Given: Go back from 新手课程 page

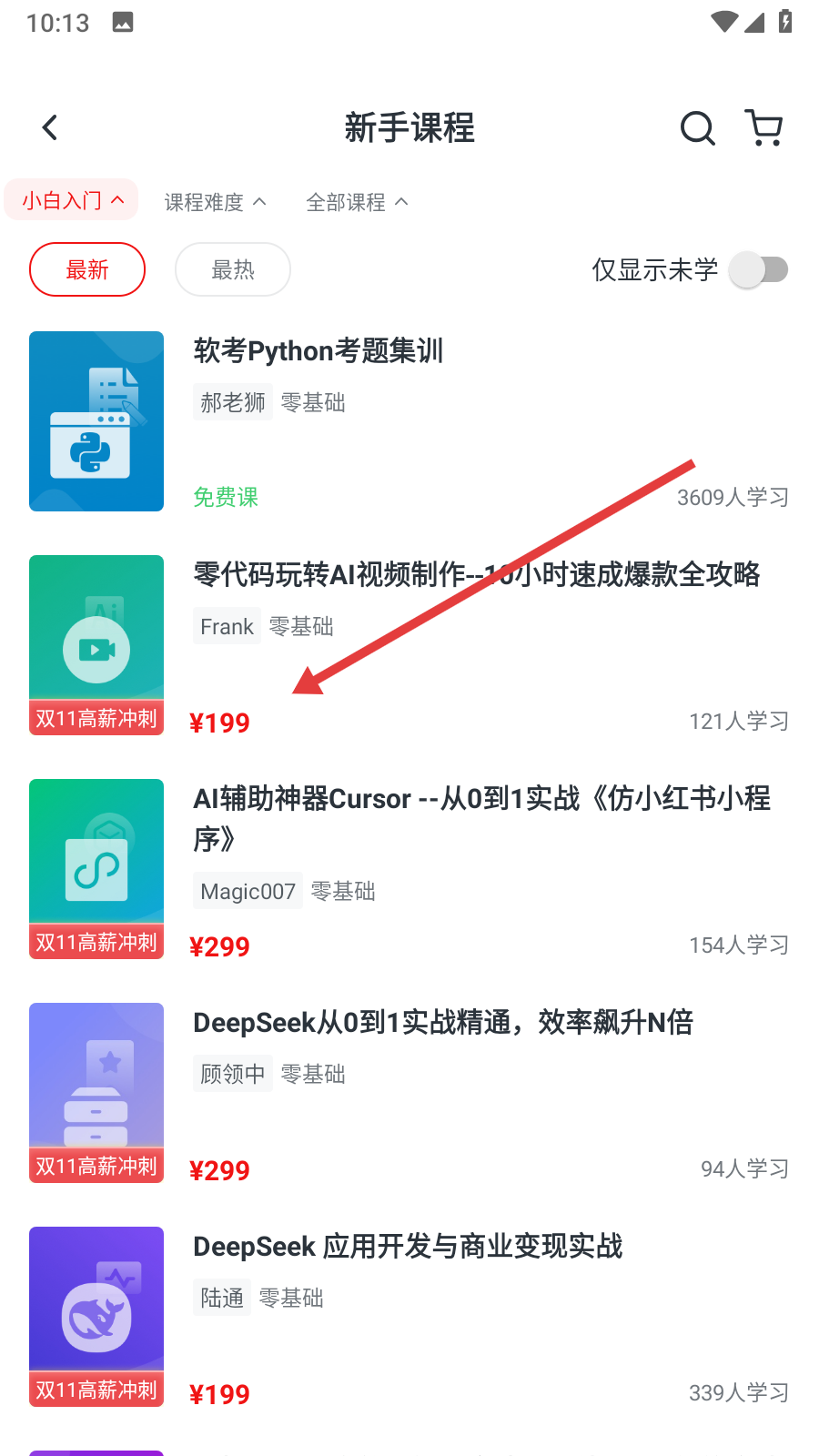Looking at the screenshot, I should coord(50,128).
